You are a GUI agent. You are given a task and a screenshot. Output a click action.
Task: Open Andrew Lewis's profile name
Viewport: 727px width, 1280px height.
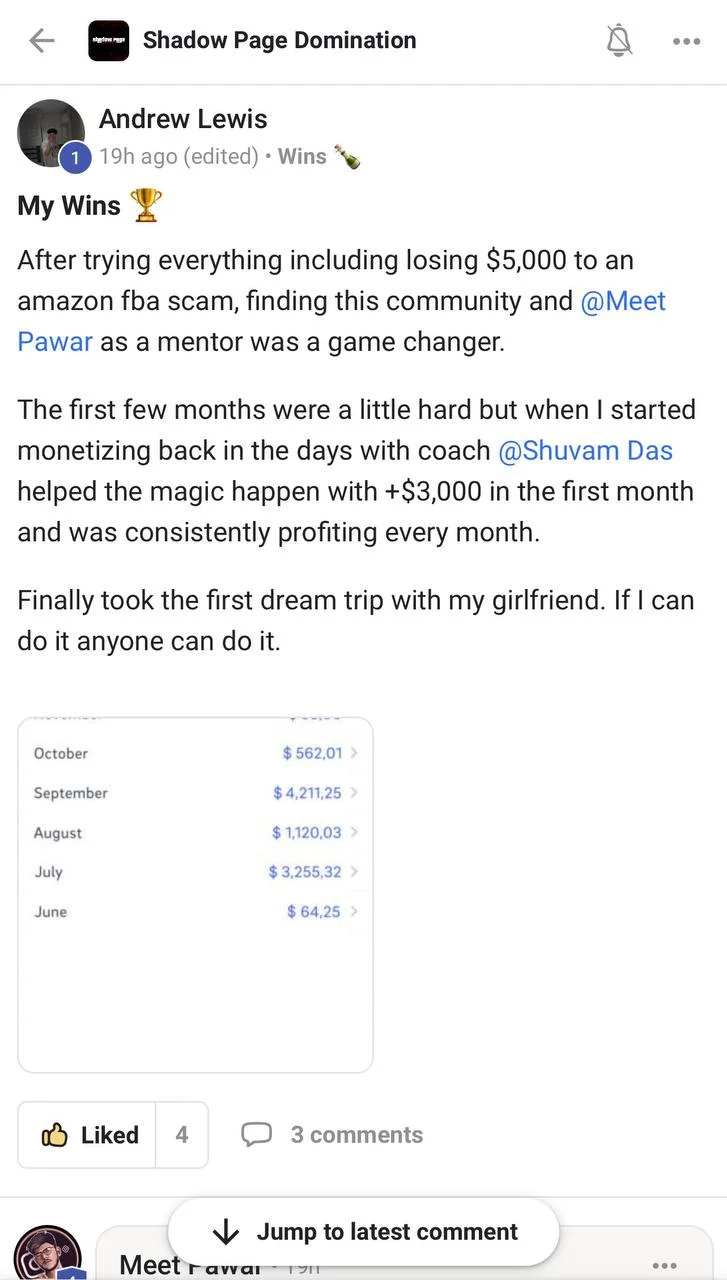[x=183, y=119]
